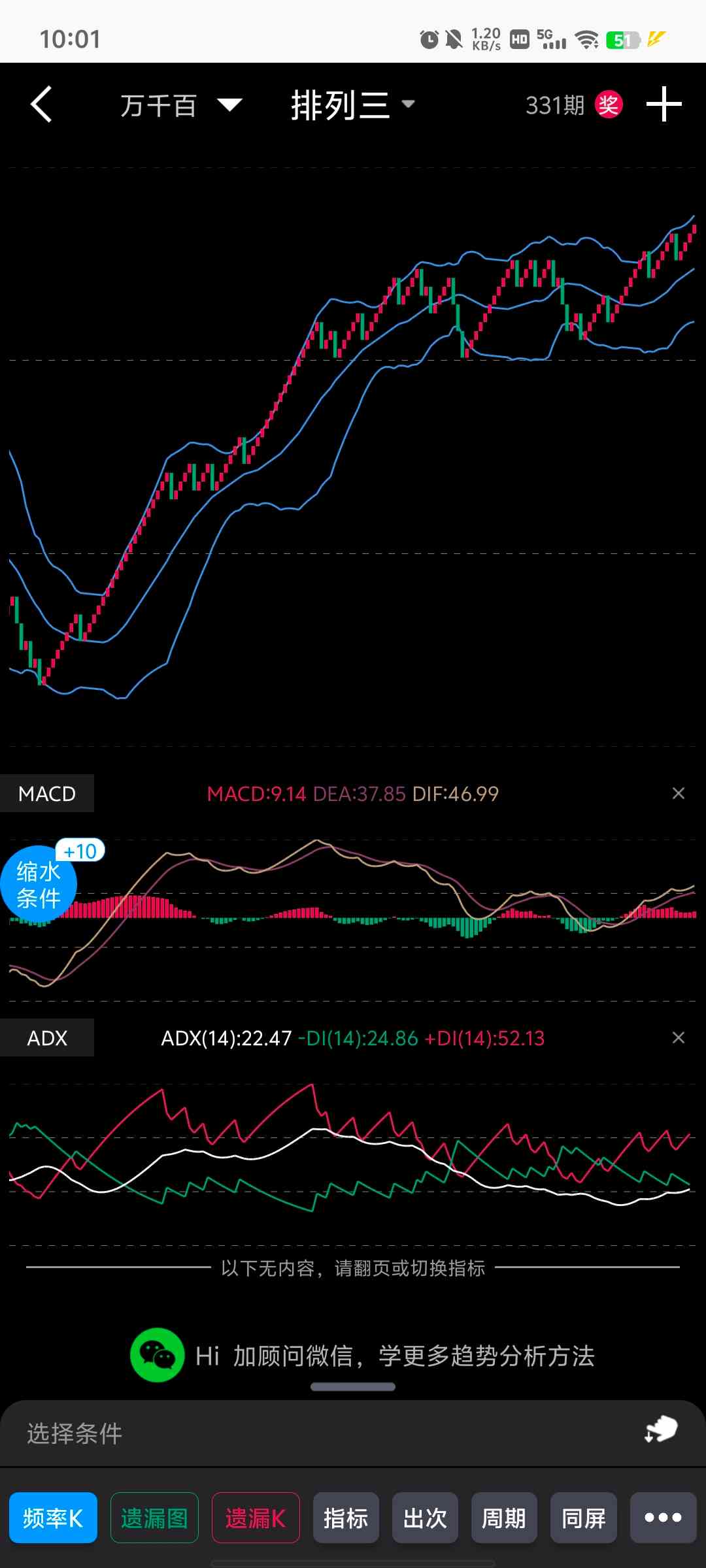
Task: Tap the shuffle icon beside 选择条件
Action: click(661, 1429)
